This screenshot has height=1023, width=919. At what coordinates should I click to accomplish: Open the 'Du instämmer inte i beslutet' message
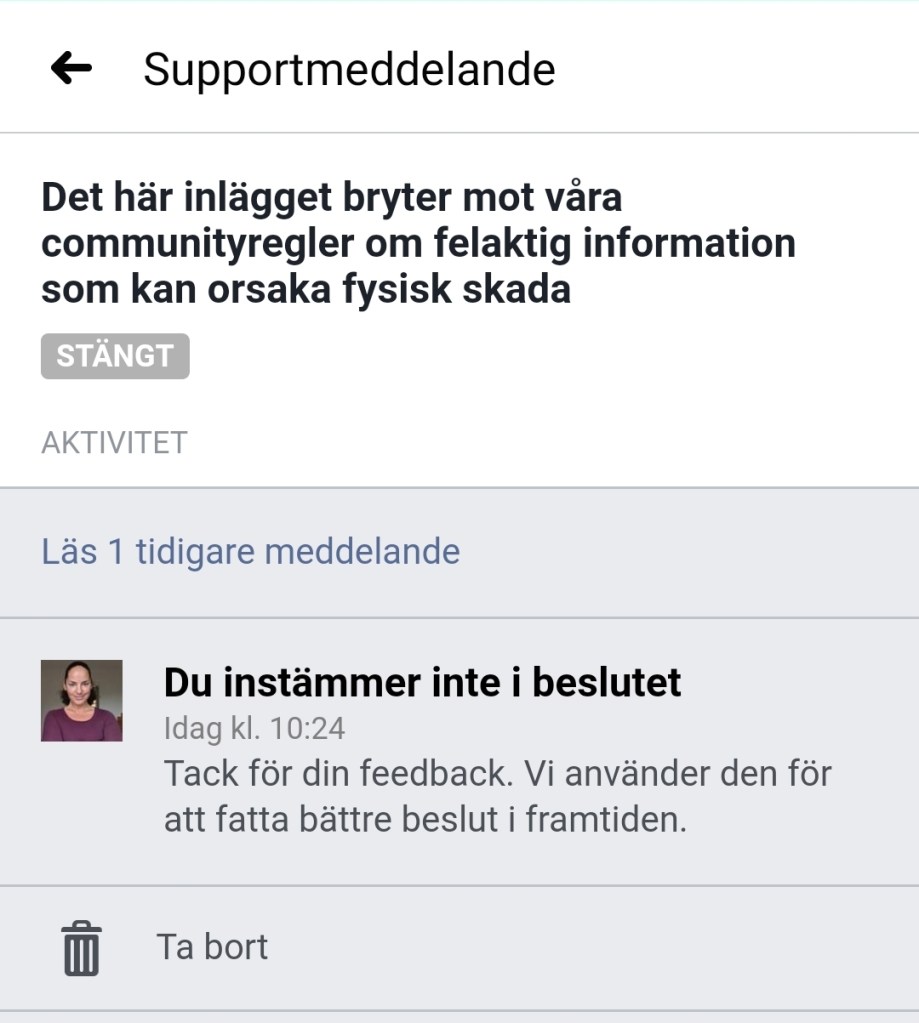422,683
